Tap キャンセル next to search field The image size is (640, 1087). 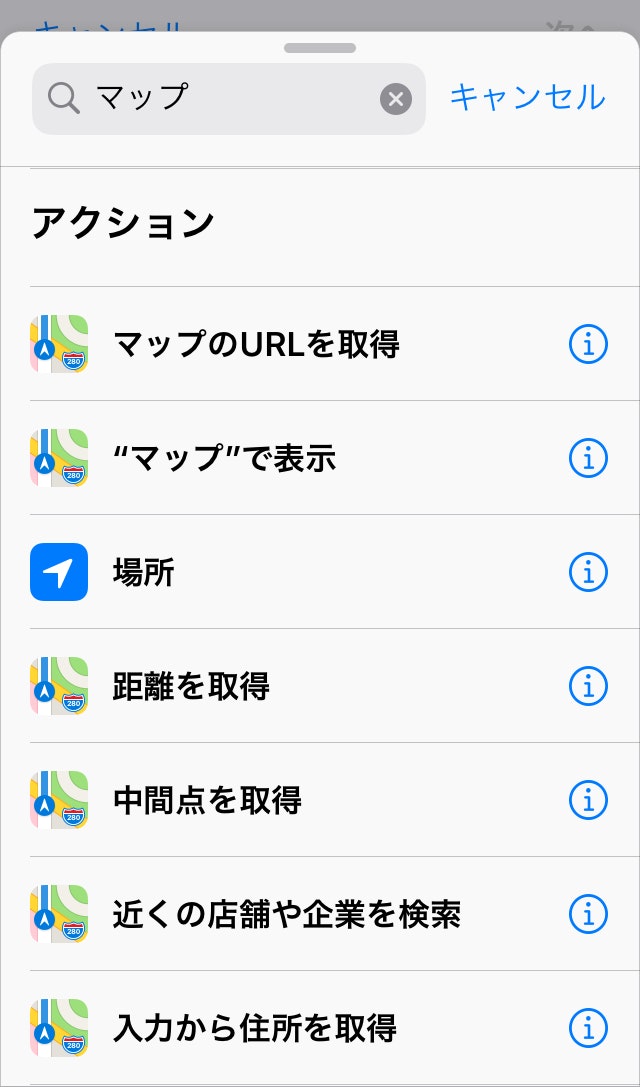527,97
